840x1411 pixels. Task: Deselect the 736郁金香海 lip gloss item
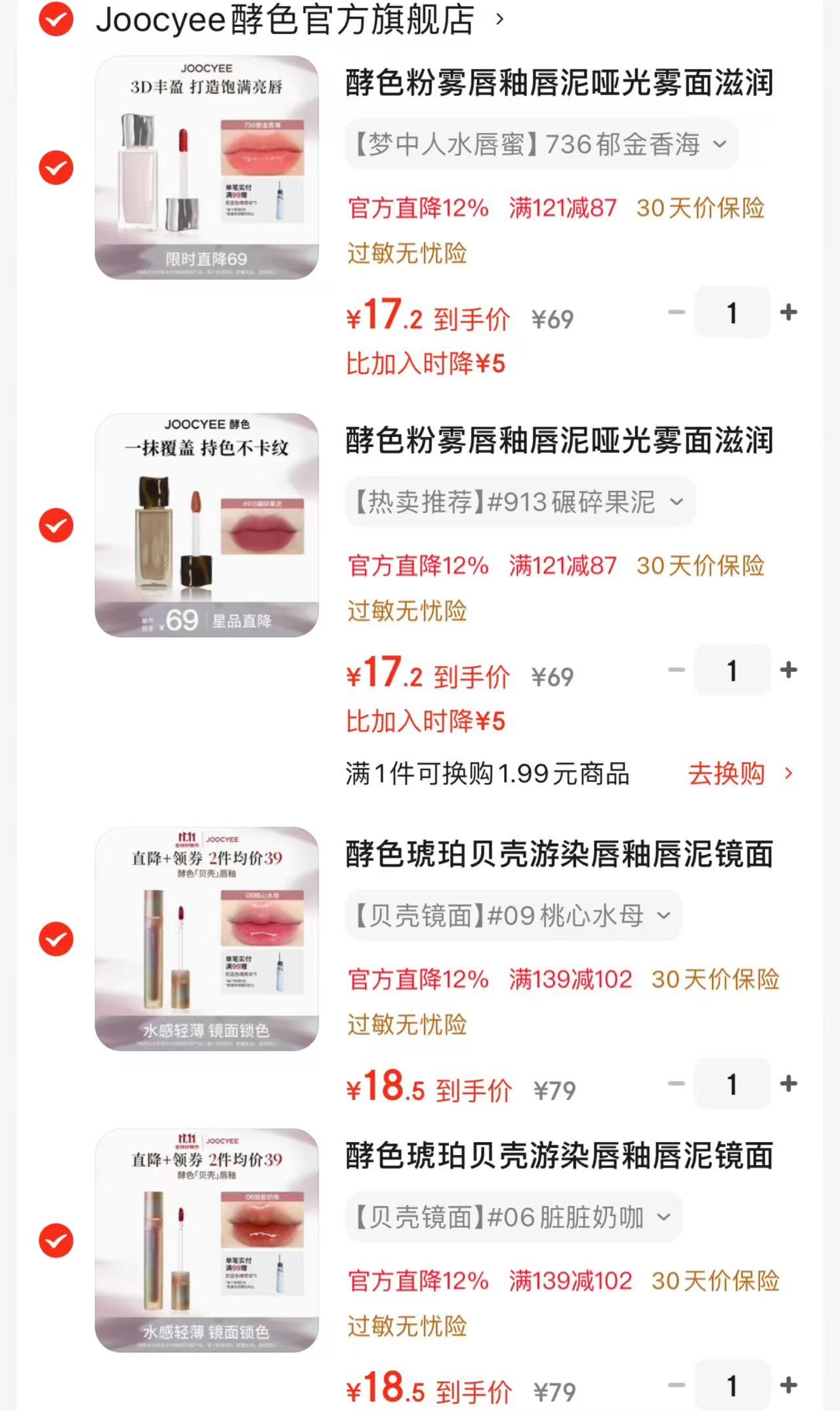(x=56, y=168)
